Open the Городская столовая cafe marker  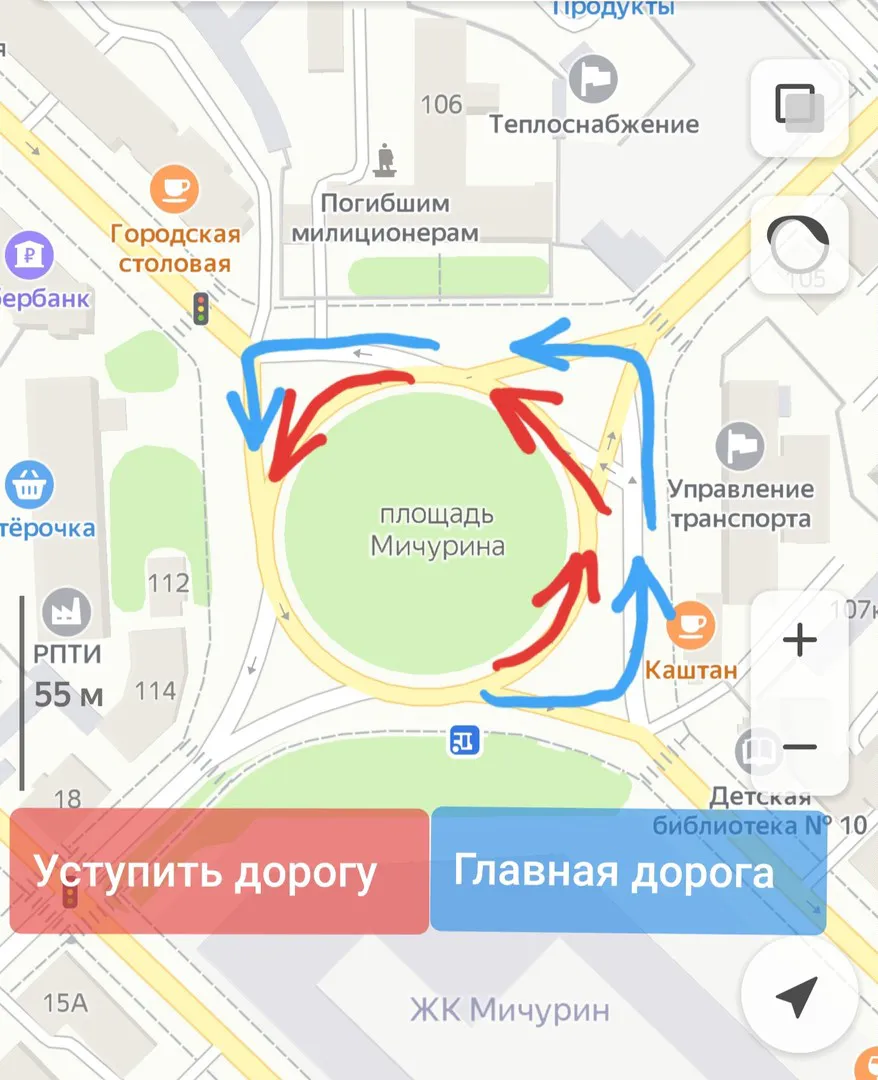click(175, 189)
